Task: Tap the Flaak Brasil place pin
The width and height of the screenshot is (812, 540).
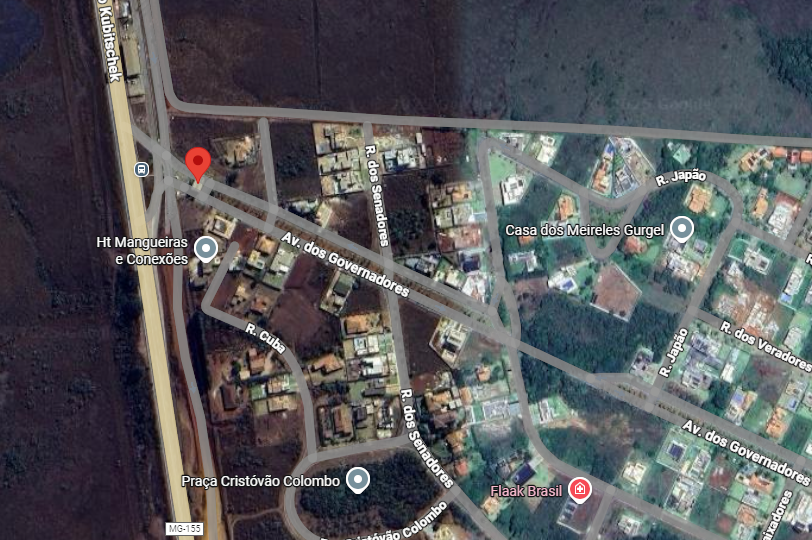Action: tap(579, 489)
